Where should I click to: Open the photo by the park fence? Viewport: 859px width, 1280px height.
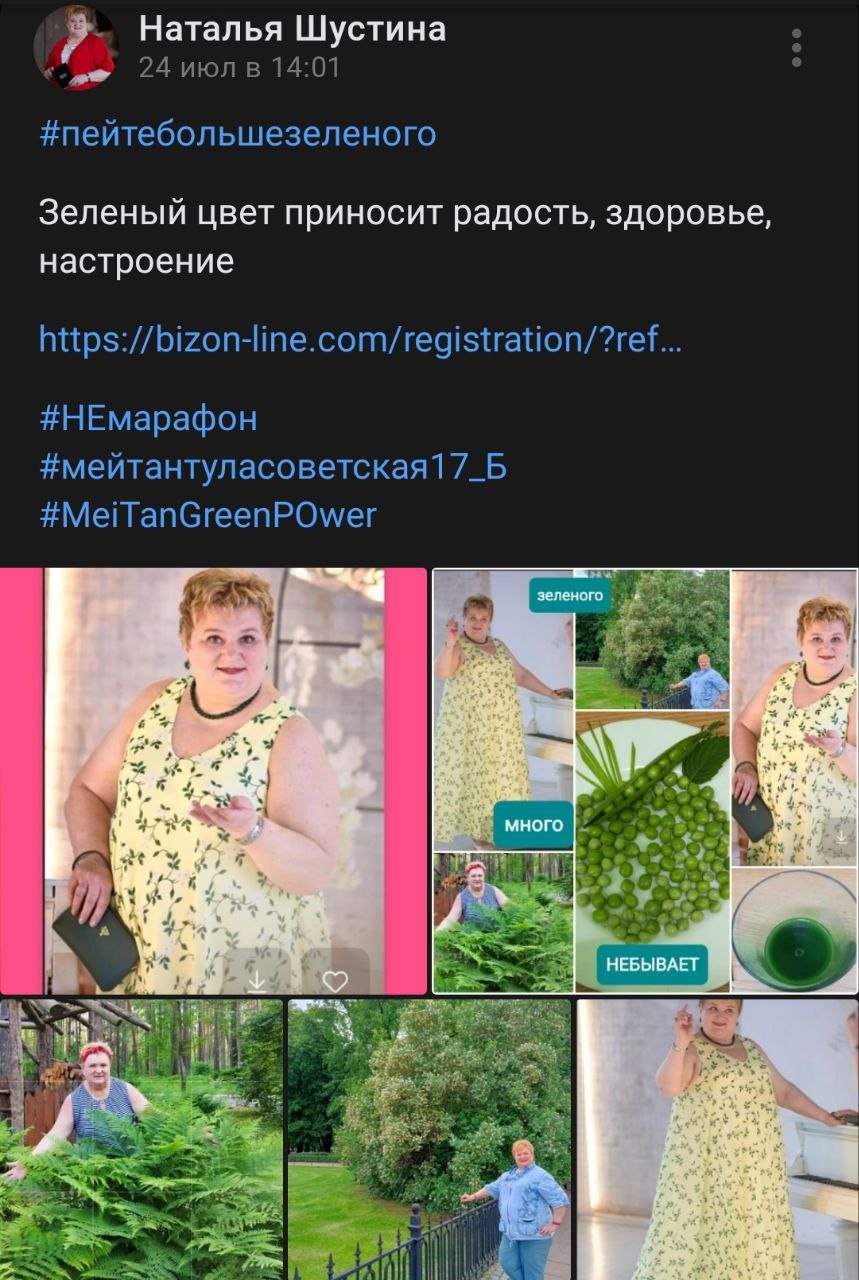pos(429,1139)
